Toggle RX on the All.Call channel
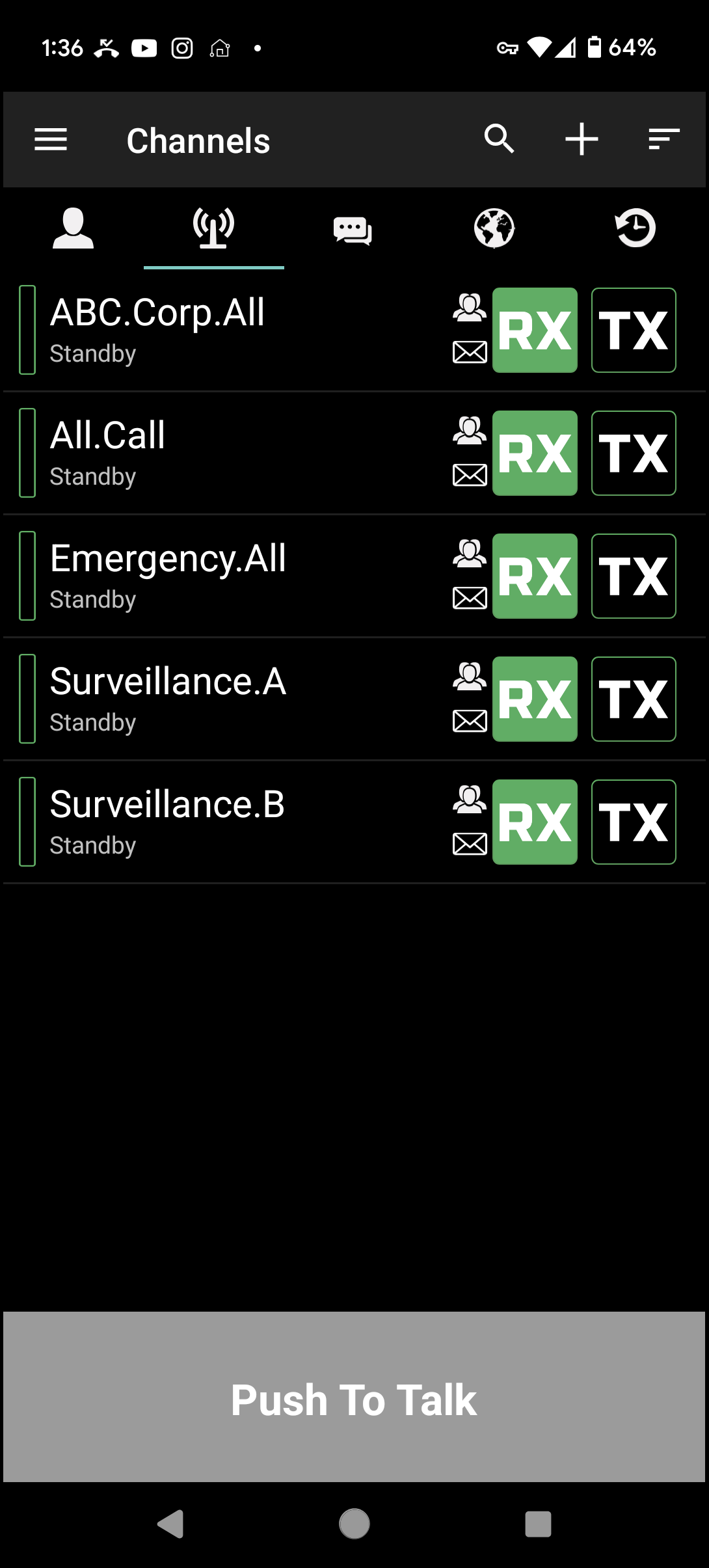This screenshot has height=1568, width=709. point(535,453)
